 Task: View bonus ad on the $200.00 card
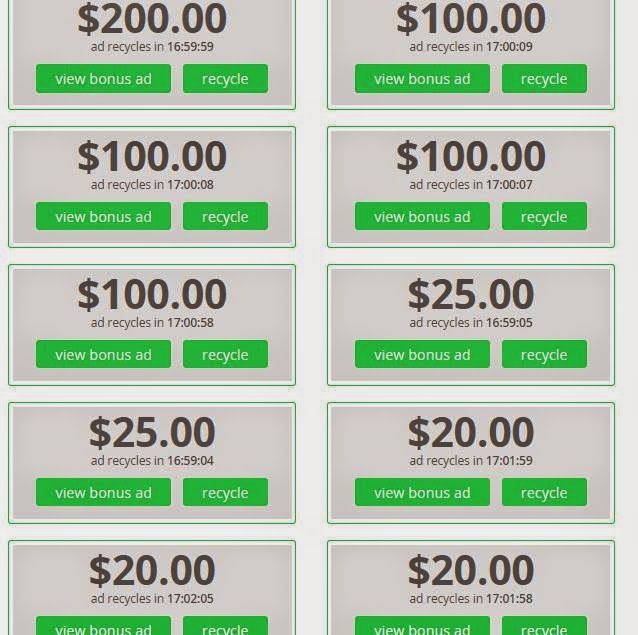[x=103, y=79]
